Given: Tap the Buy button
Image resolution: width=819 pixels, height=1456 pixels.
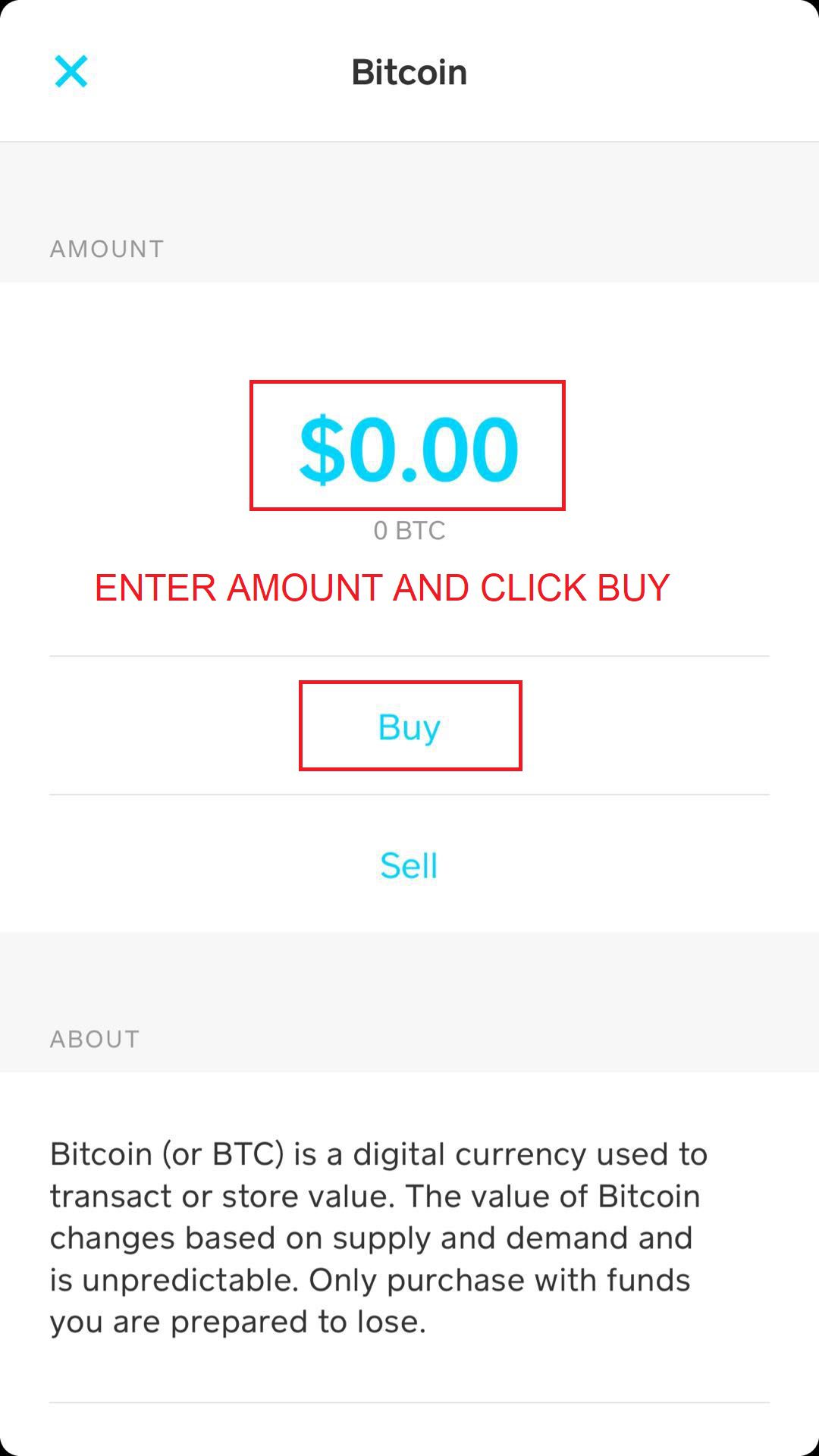Looking at the screenshot, I should (x=409, y=726).
